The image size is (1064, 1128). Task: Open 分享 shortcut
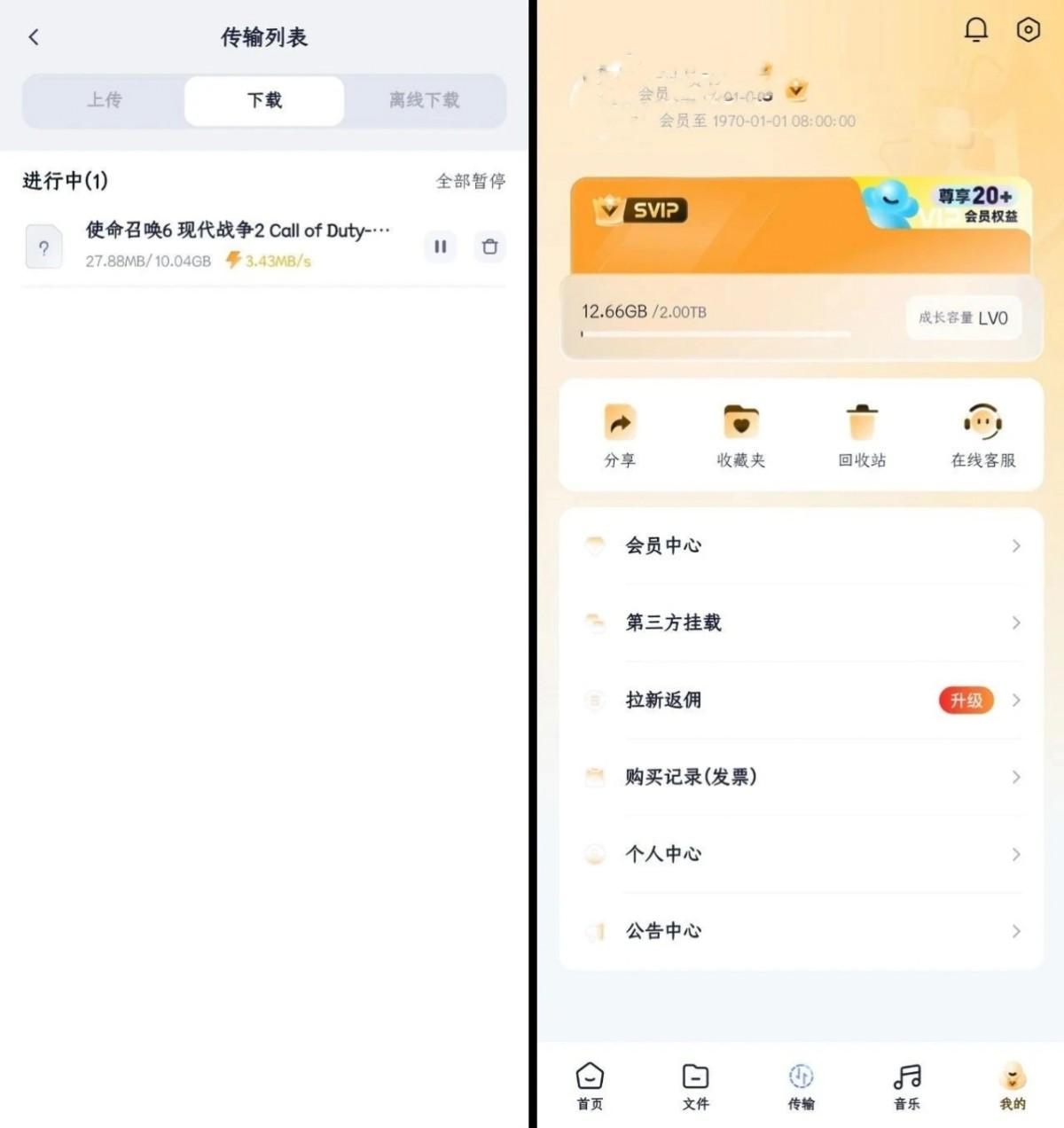pos(620,435)
